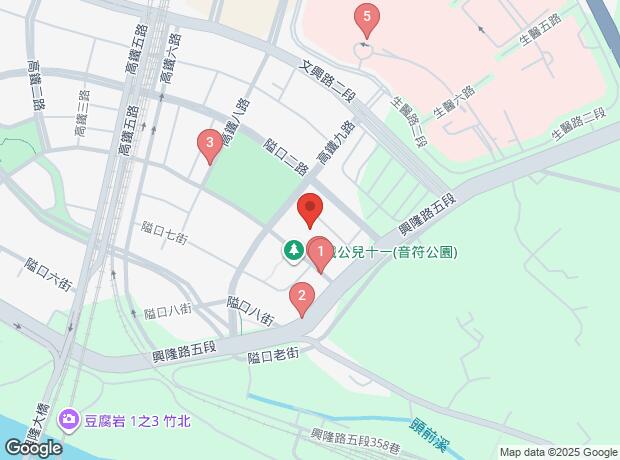Open map marker number 3

pos(209,145)
